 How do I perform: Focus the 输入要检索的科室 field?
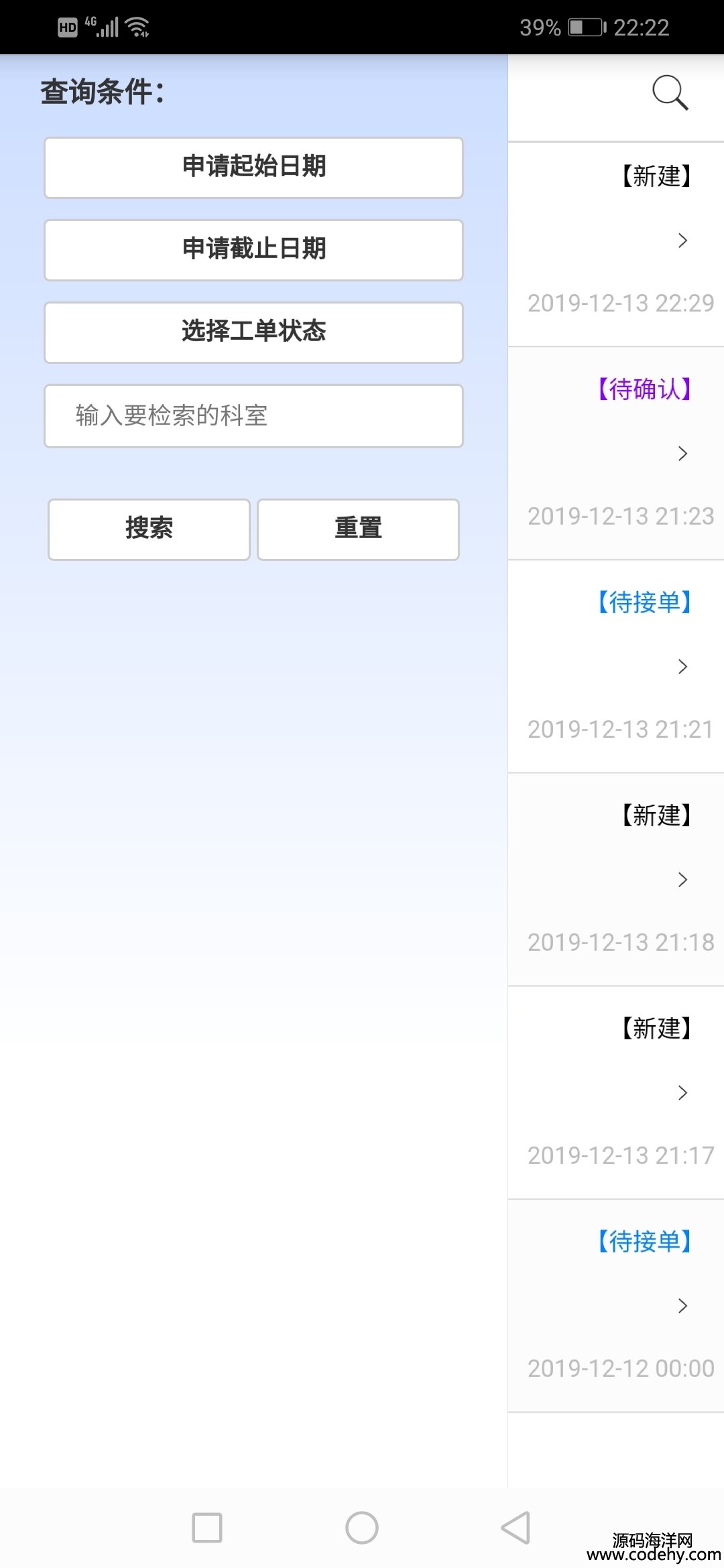(x=253, y=415)
